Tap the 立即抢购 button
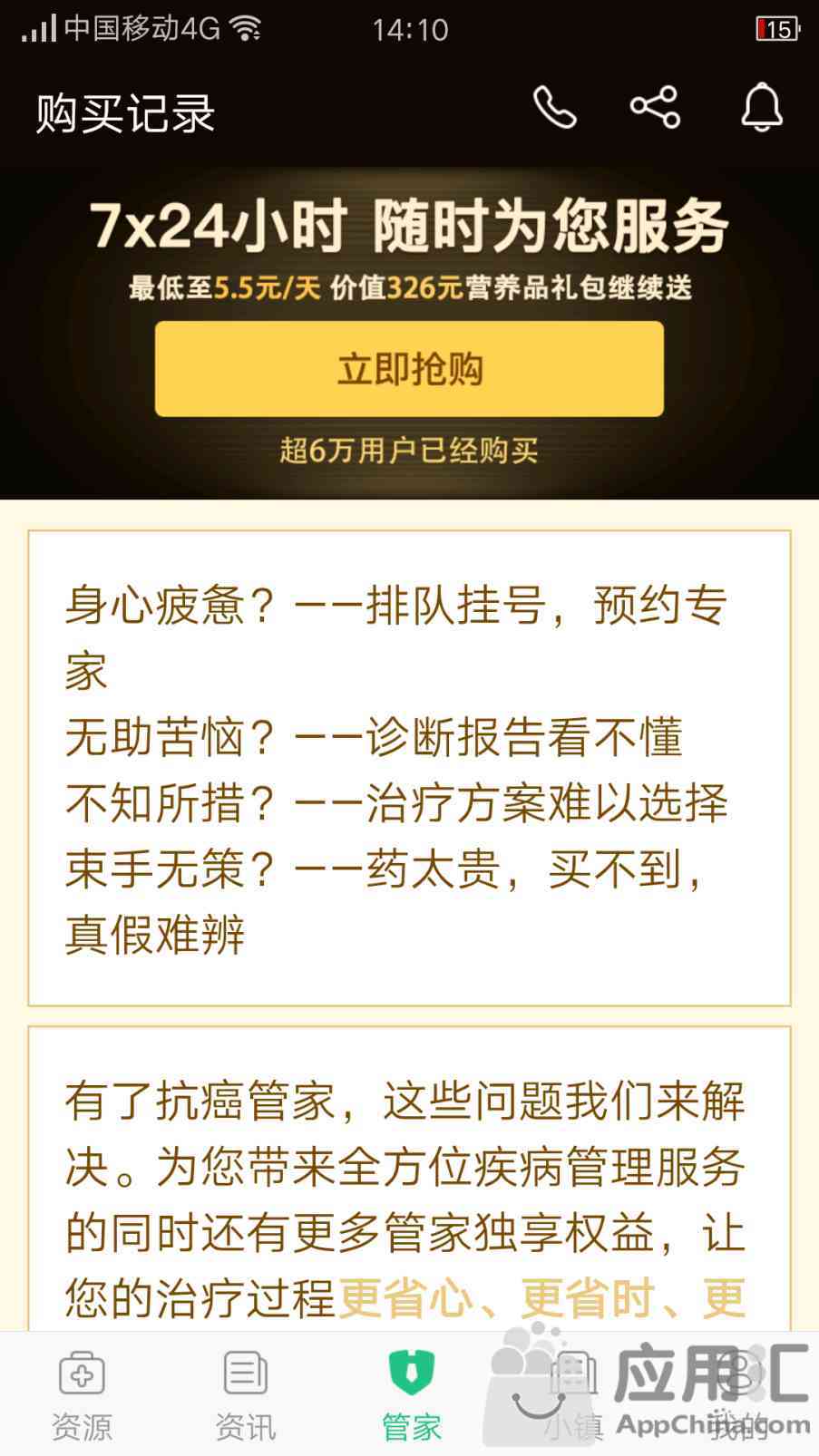 click(409, 369)
